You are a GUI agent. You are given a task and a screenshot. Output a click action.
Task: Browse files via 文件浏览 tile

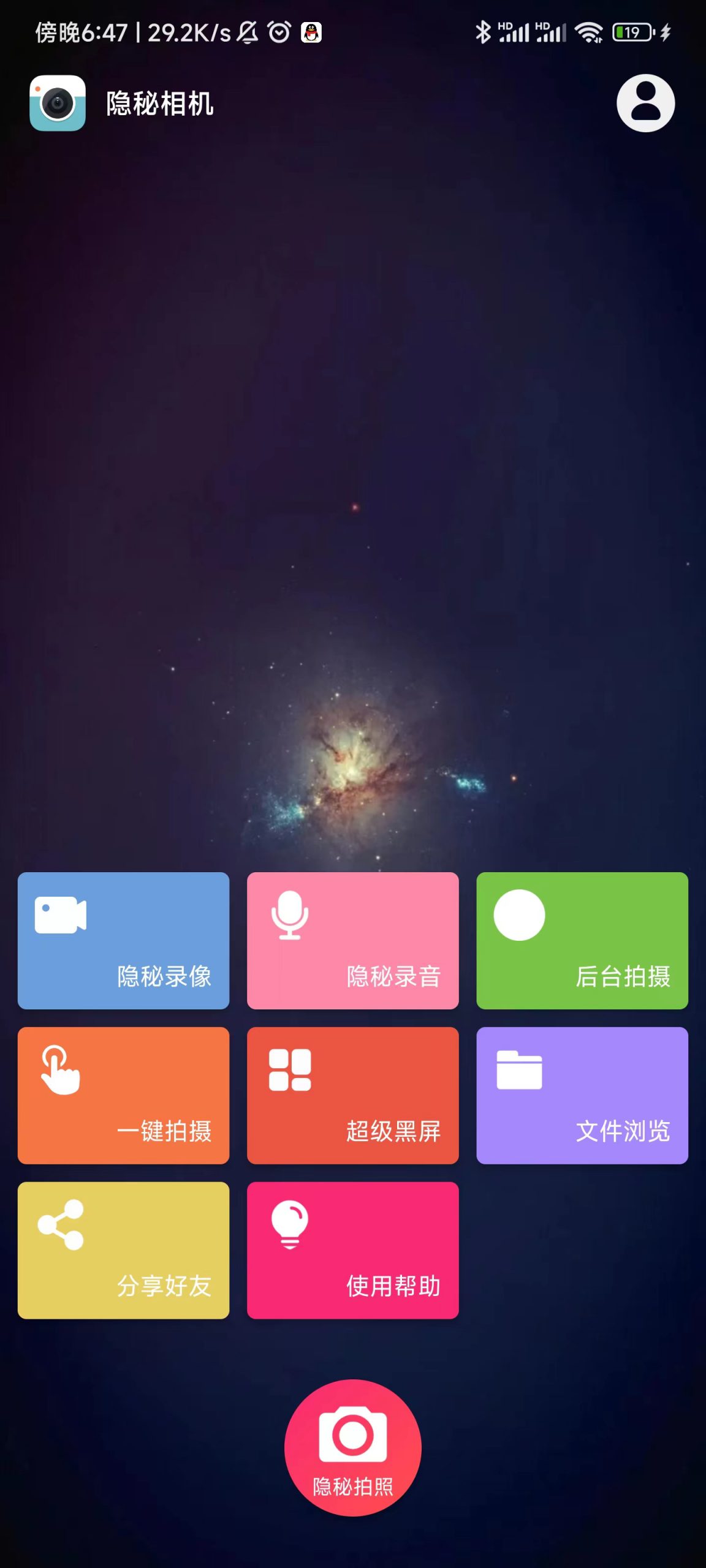(582, 1096)
